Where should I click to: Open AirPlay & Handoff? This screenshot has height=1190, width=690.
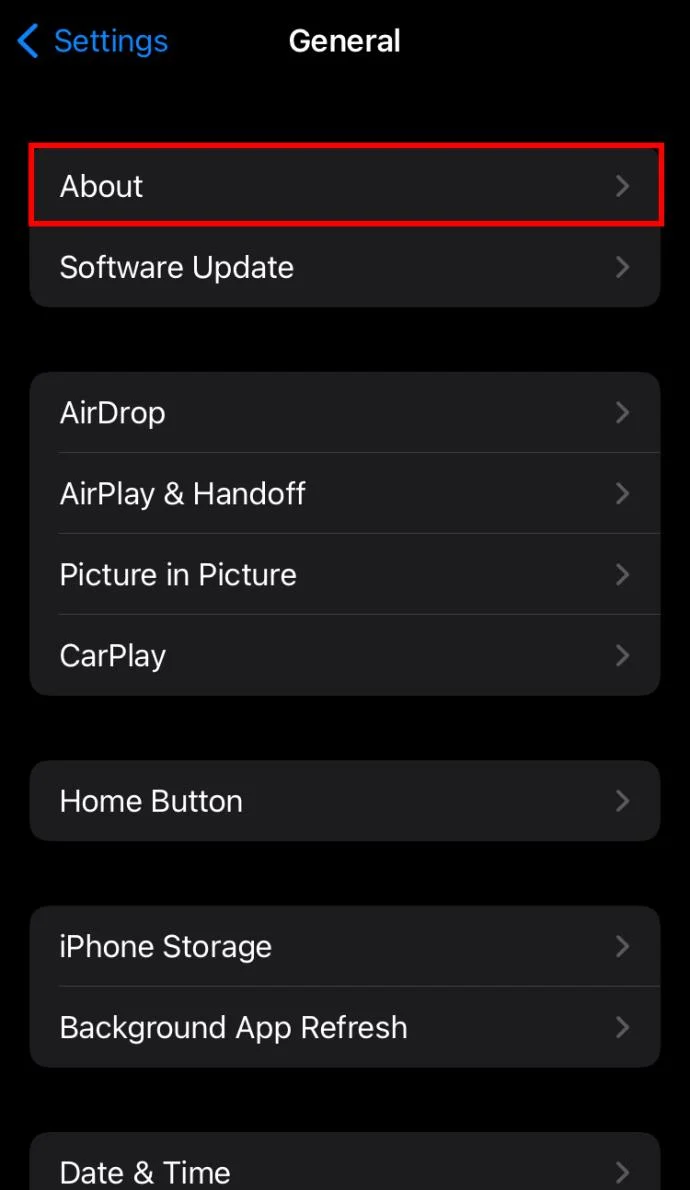(x=344, y=493)
